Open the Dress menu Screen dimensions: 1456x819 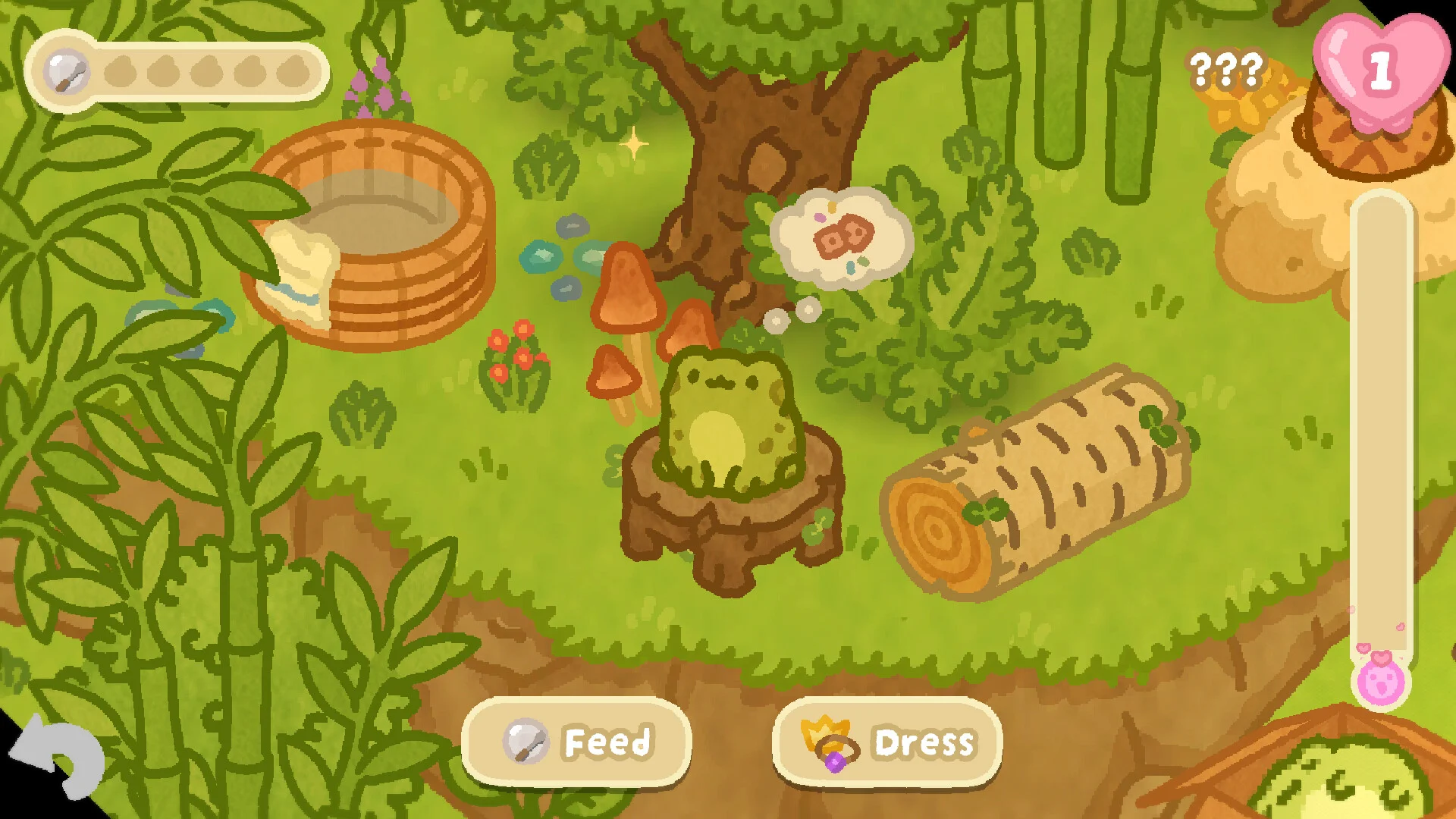click(x=887, y=742)
